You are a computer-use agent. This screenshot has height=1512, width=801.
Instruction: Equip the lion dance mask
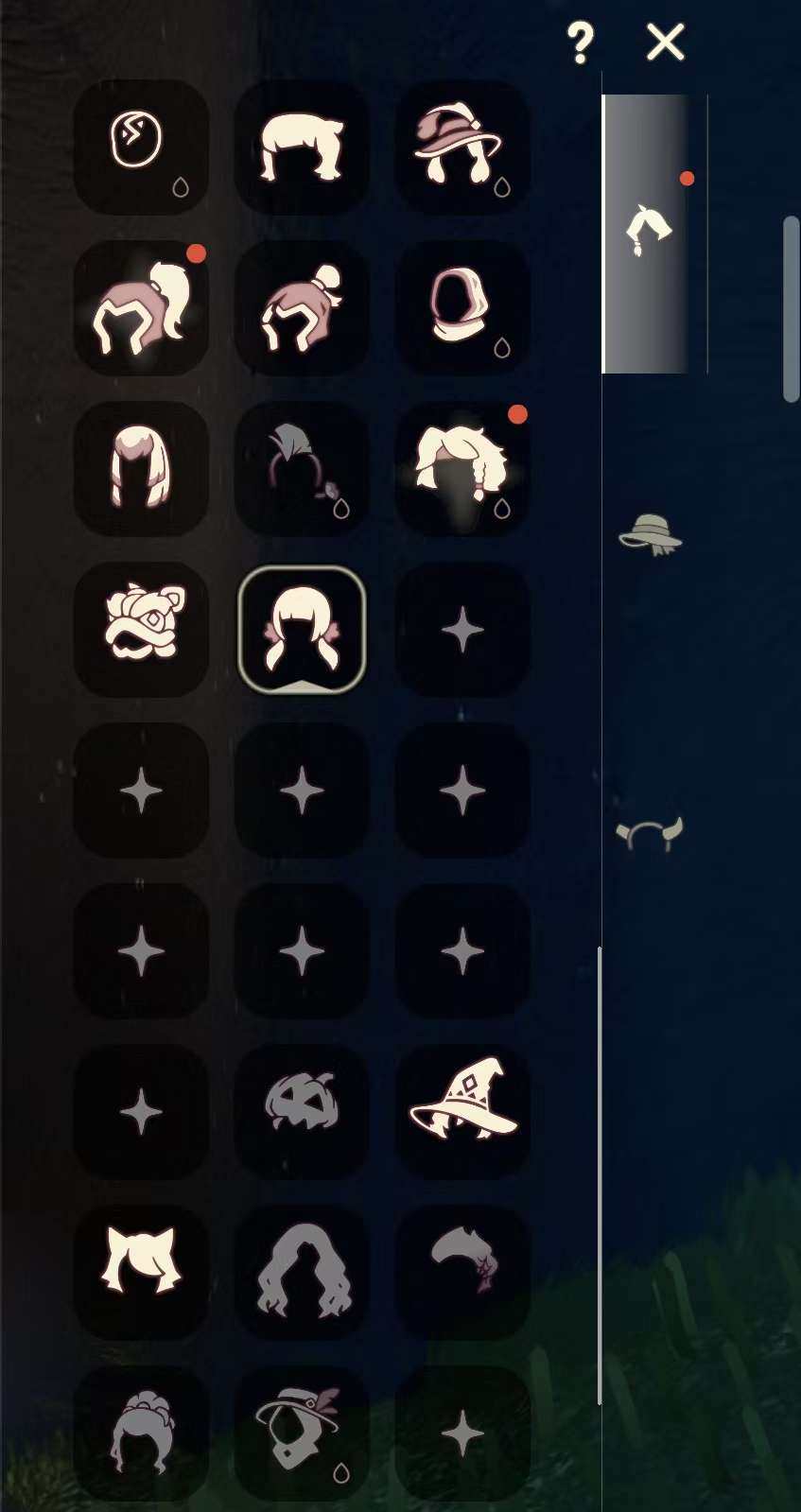141,629
